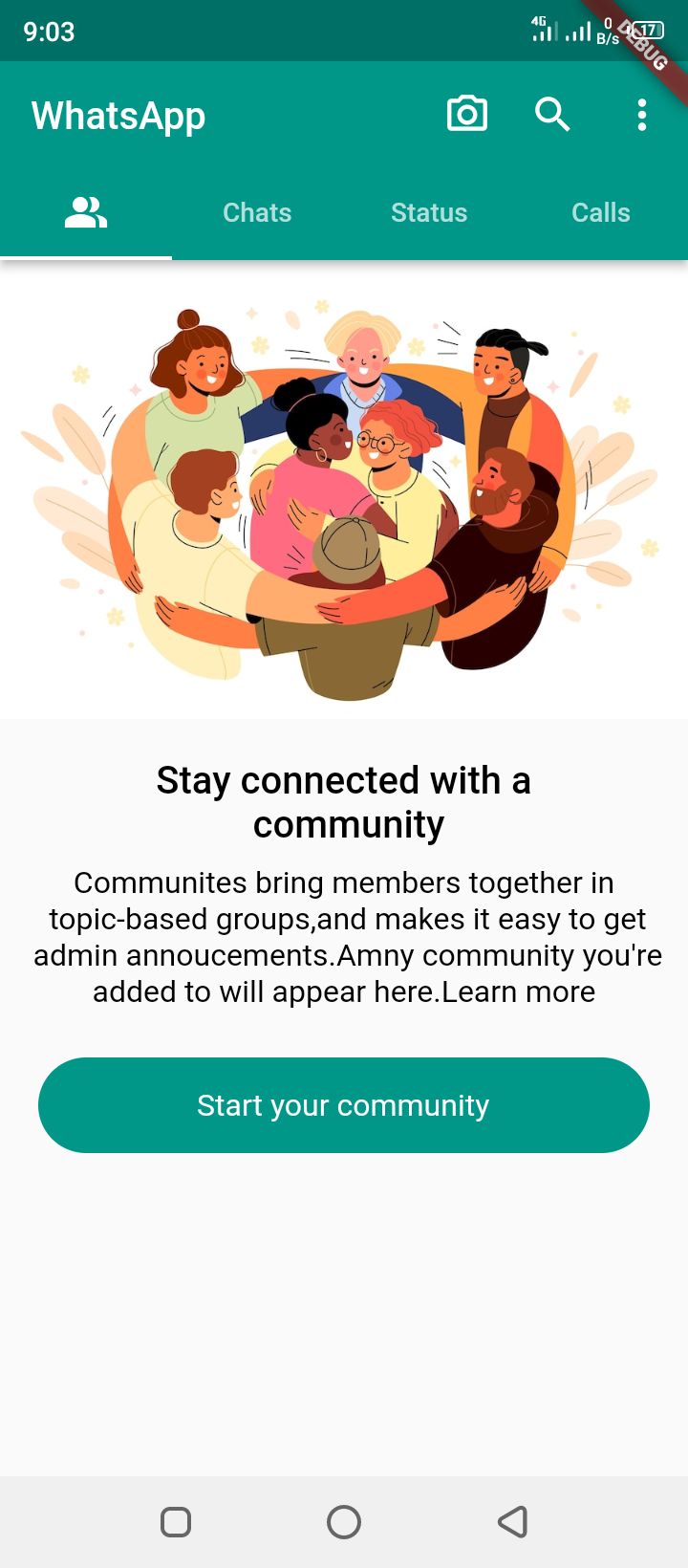This screenshot has width=688, height=1568.
Task: Open the three-dot overflow menu
Action: click(x=642, y=115)
